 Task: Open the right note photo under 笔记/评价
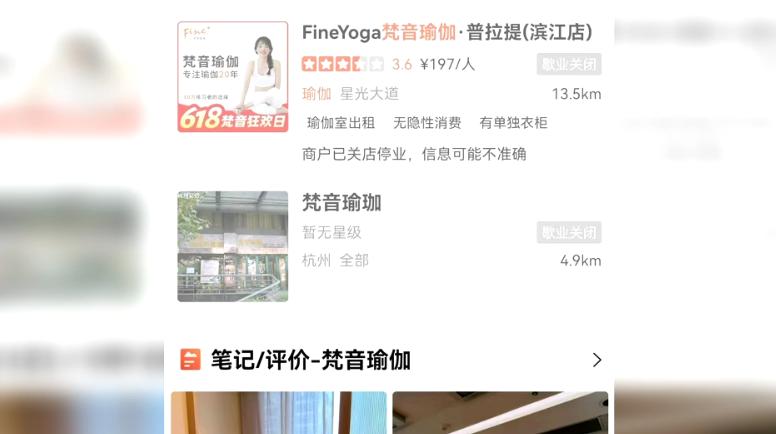point(499,414)
